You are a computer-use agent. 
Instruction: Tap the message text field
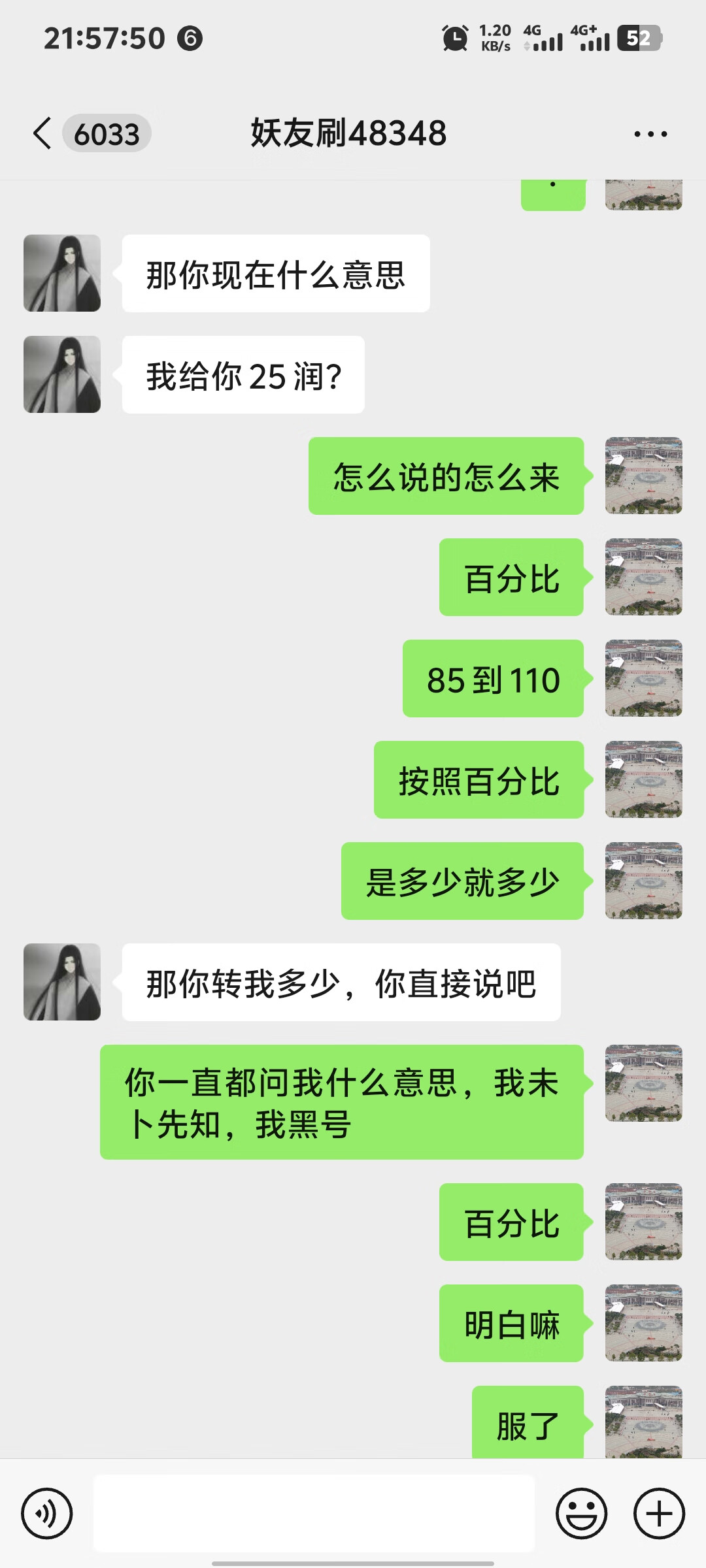point(314,1513)
